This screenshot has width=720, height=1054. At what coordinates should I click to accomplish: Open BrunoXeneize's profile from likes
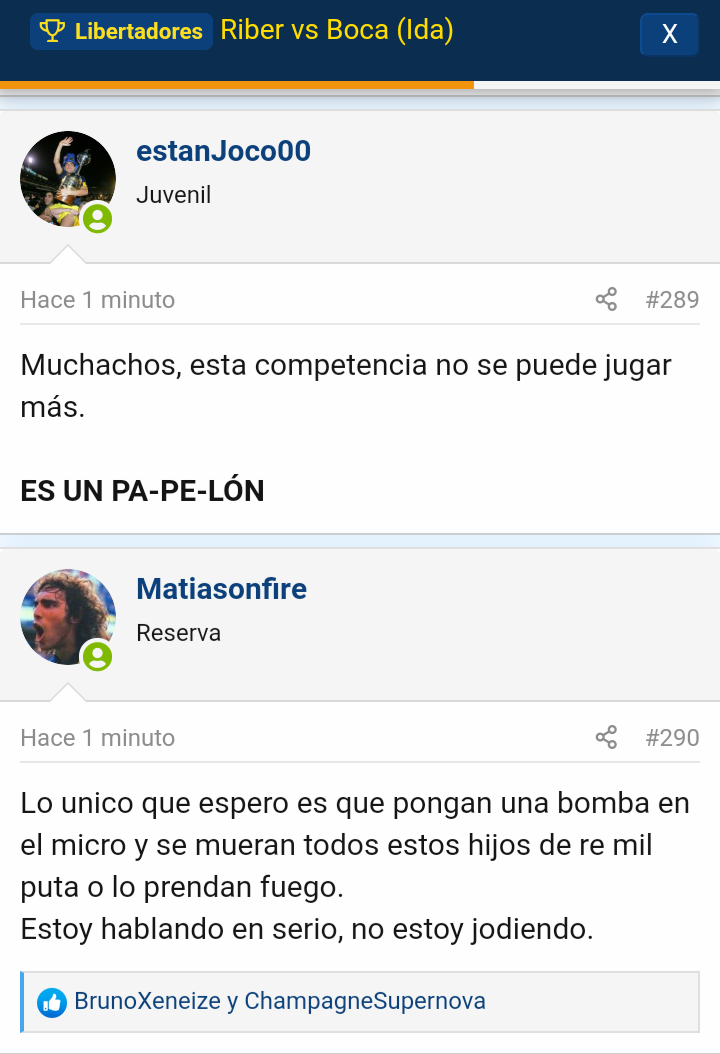click(147, 1001)
